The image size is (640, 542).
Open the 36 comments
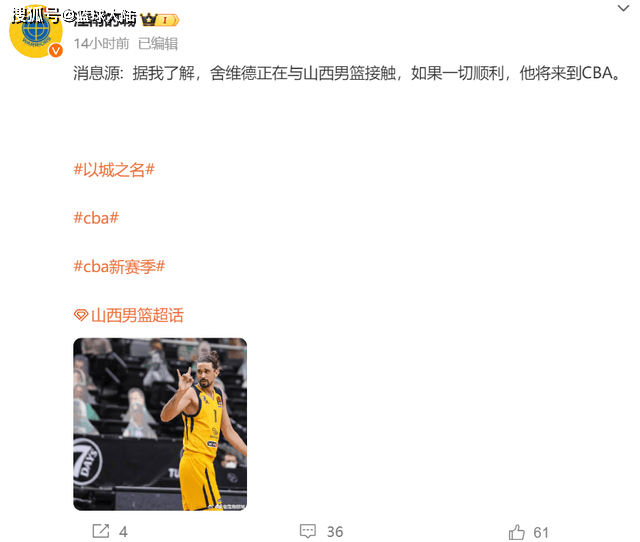coord(322,531)
